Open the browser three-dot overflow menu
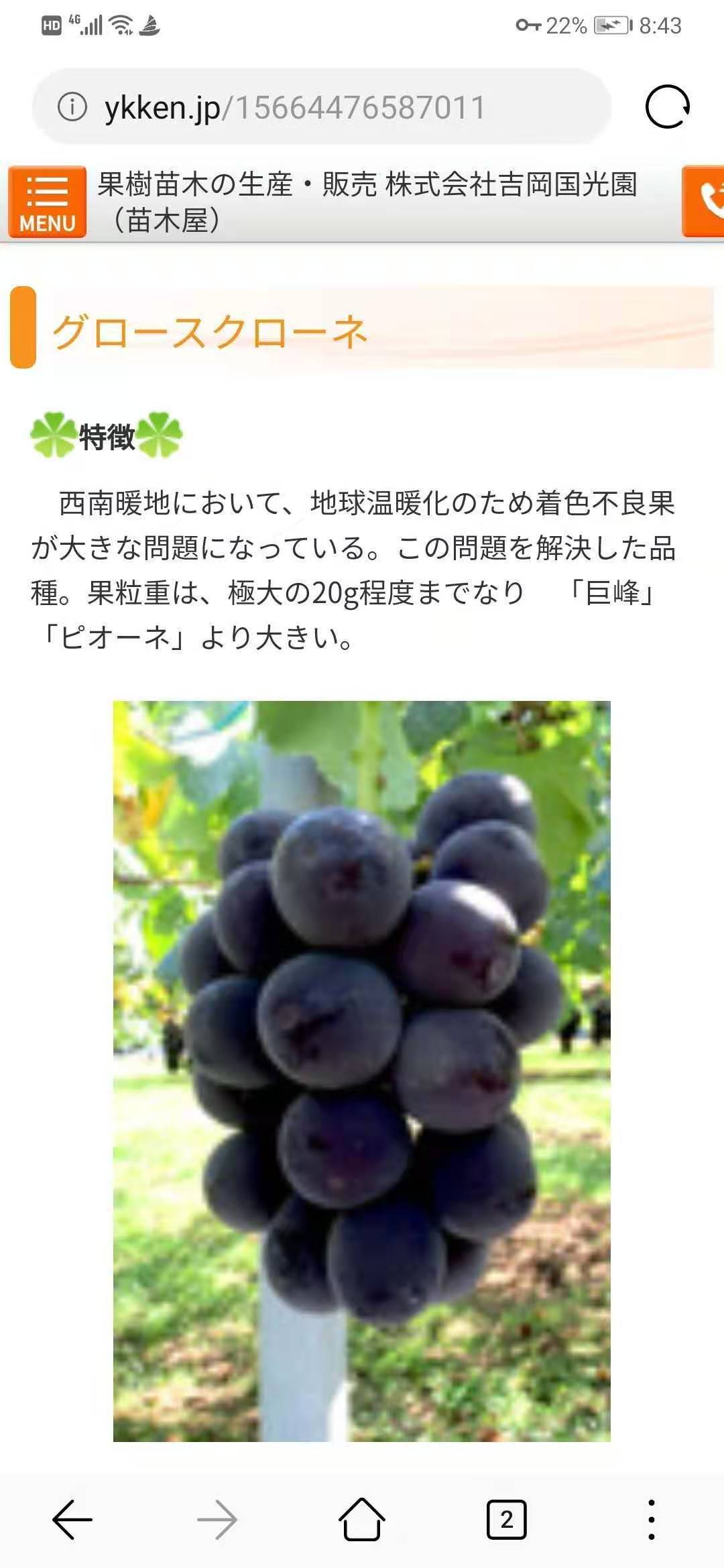Screen dimensions: 724x1568 tap(652, 1520)
